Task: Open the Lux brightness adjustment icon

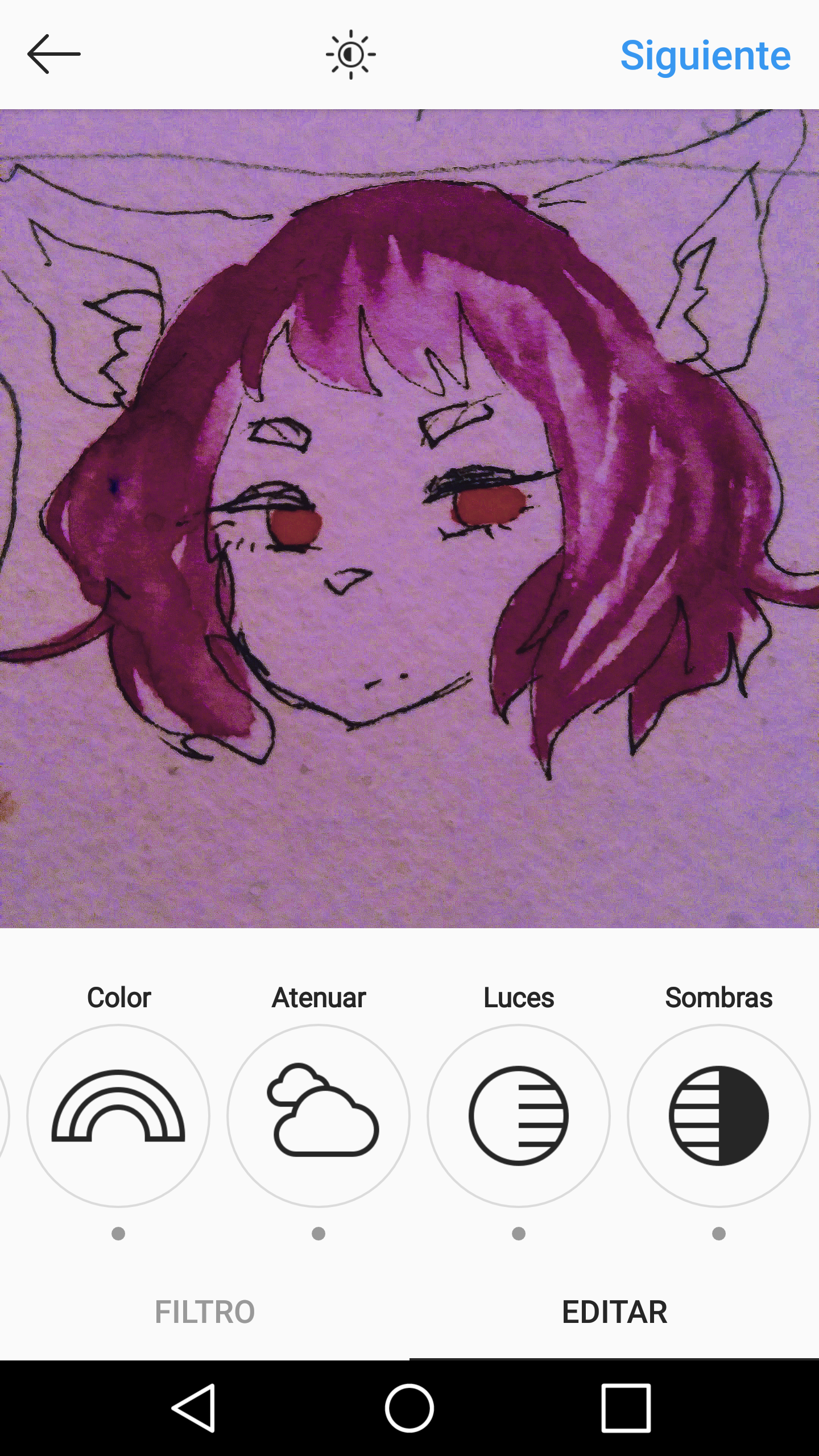Action: [x=351, y=55]
